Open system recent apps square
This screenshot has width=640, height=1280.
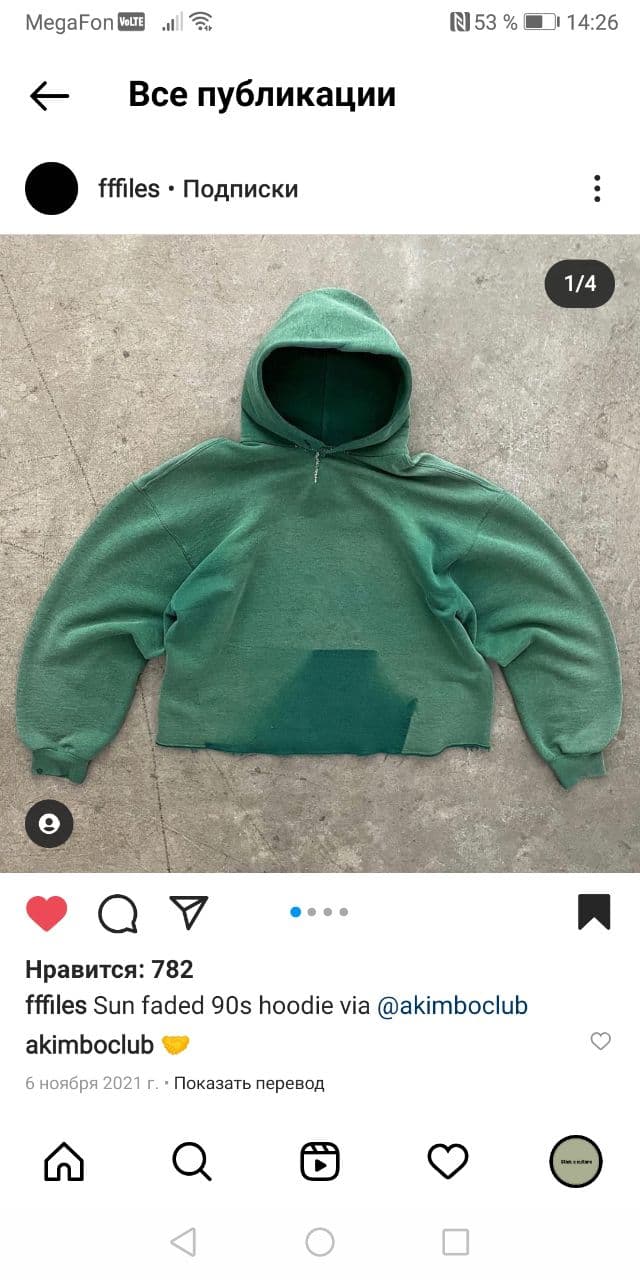pyautogui.click(x=456, y=1242)
